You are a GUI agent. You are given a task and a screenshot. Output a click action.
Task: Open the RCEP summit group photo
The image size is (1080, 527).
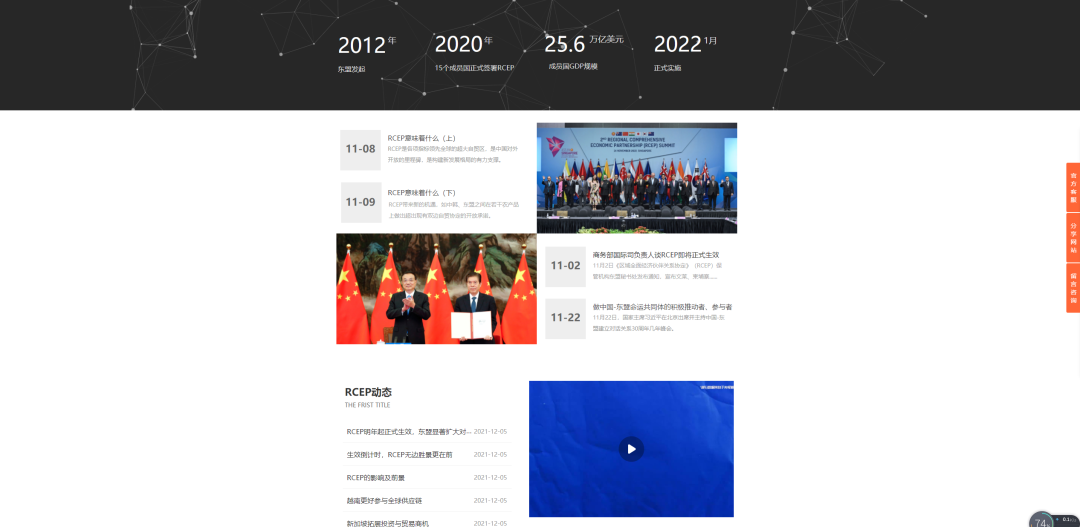636,177
